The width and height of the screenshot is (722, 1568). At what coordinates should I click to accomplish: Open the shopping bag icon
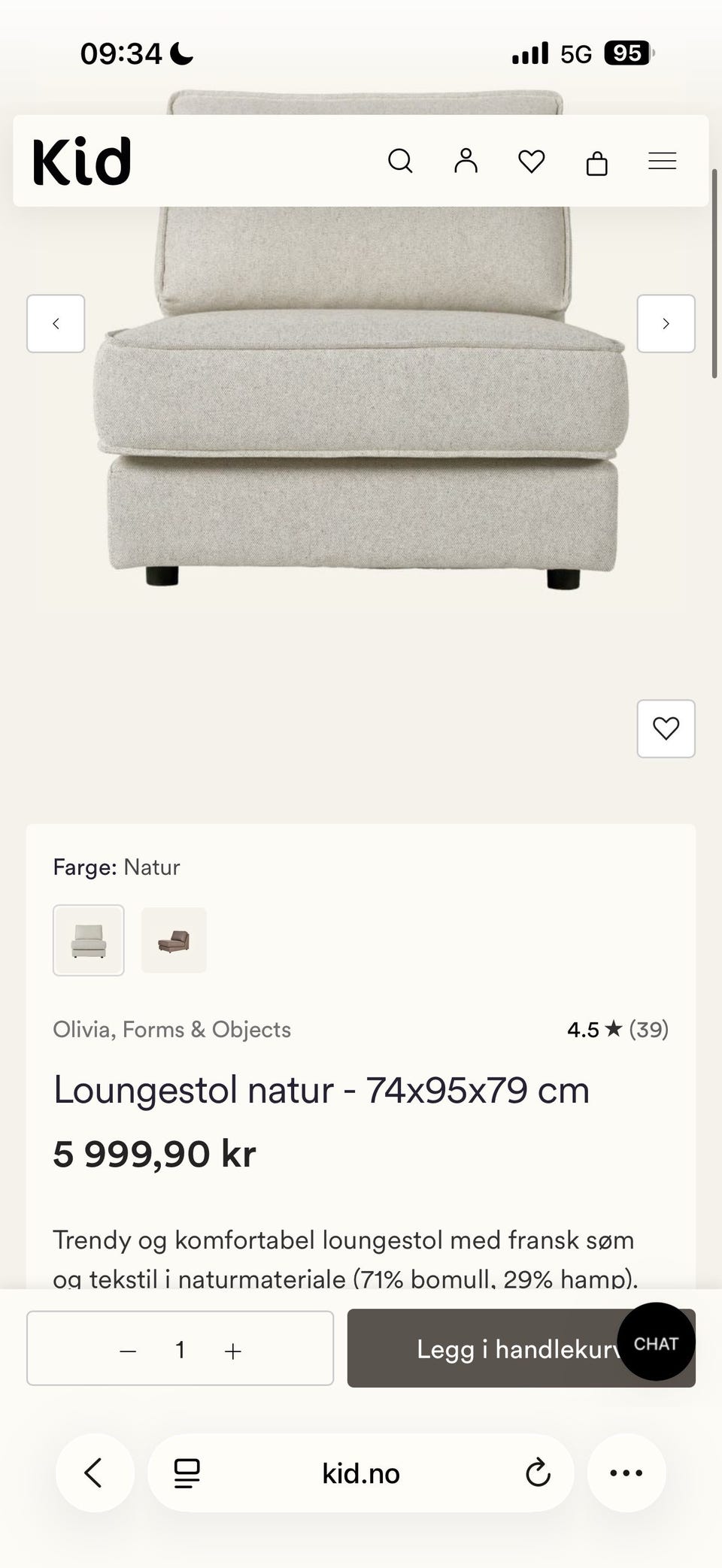click(x=597, y=162)
